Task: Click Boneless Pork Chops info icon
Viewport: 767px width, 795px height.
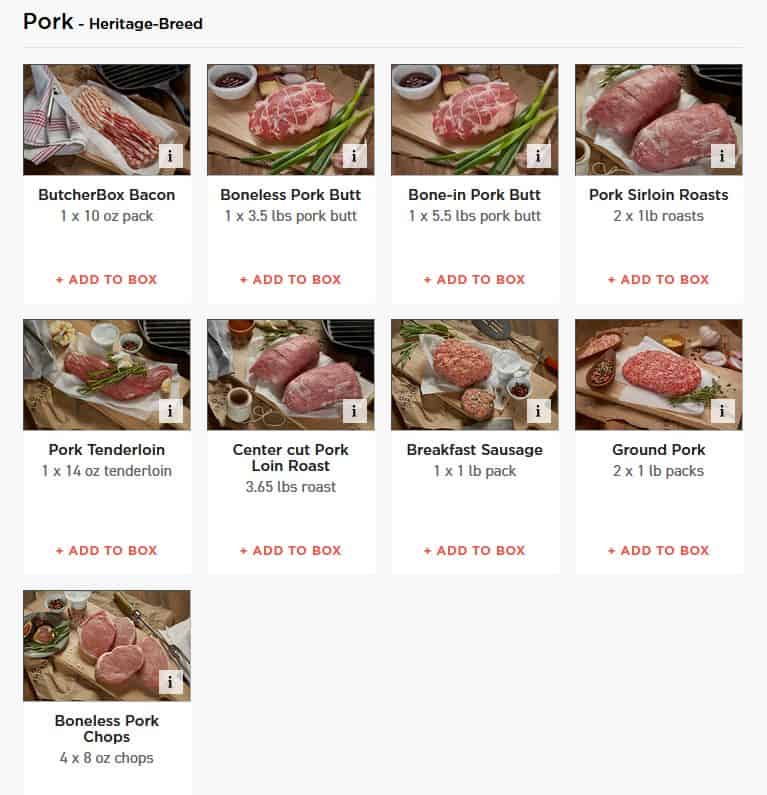Action: click(x=170, y=681)
